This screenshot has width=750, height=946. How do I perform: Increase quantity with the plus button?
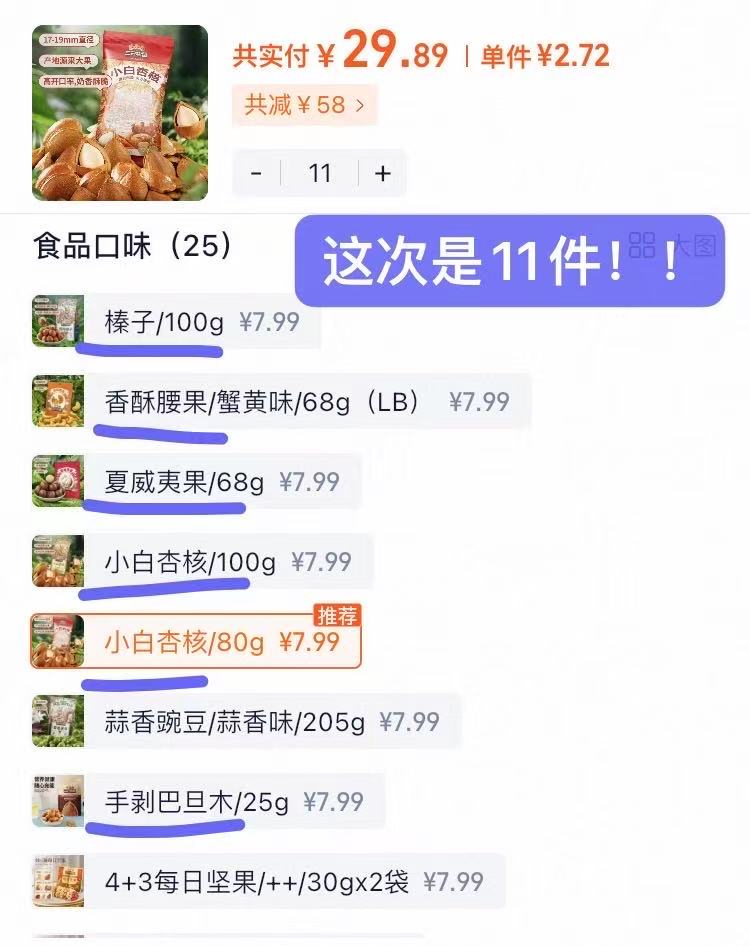[382, 173]
